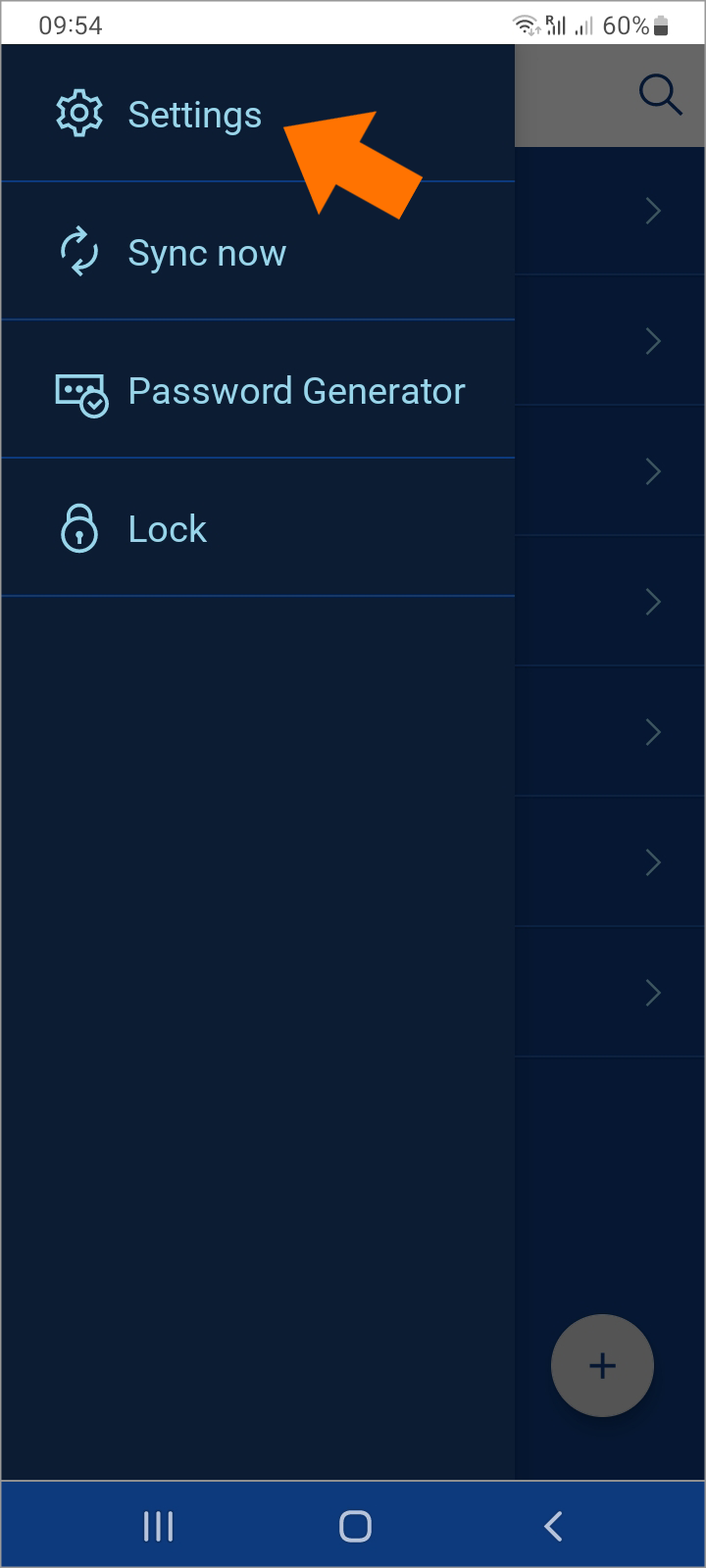Open recent apps from navigation bar
Image resolution: width=706 pixels, height=1568 pixels.
[x=158, y=1526]
